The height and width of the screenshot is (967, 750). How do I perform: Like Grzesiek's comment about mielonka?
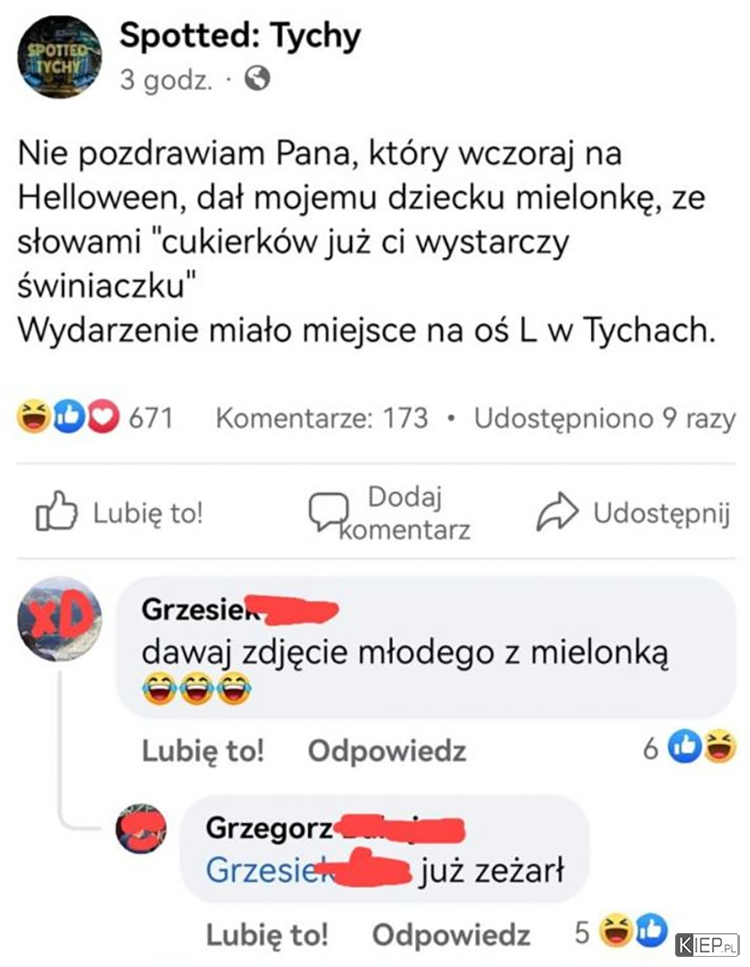click(x=202, y=750)
